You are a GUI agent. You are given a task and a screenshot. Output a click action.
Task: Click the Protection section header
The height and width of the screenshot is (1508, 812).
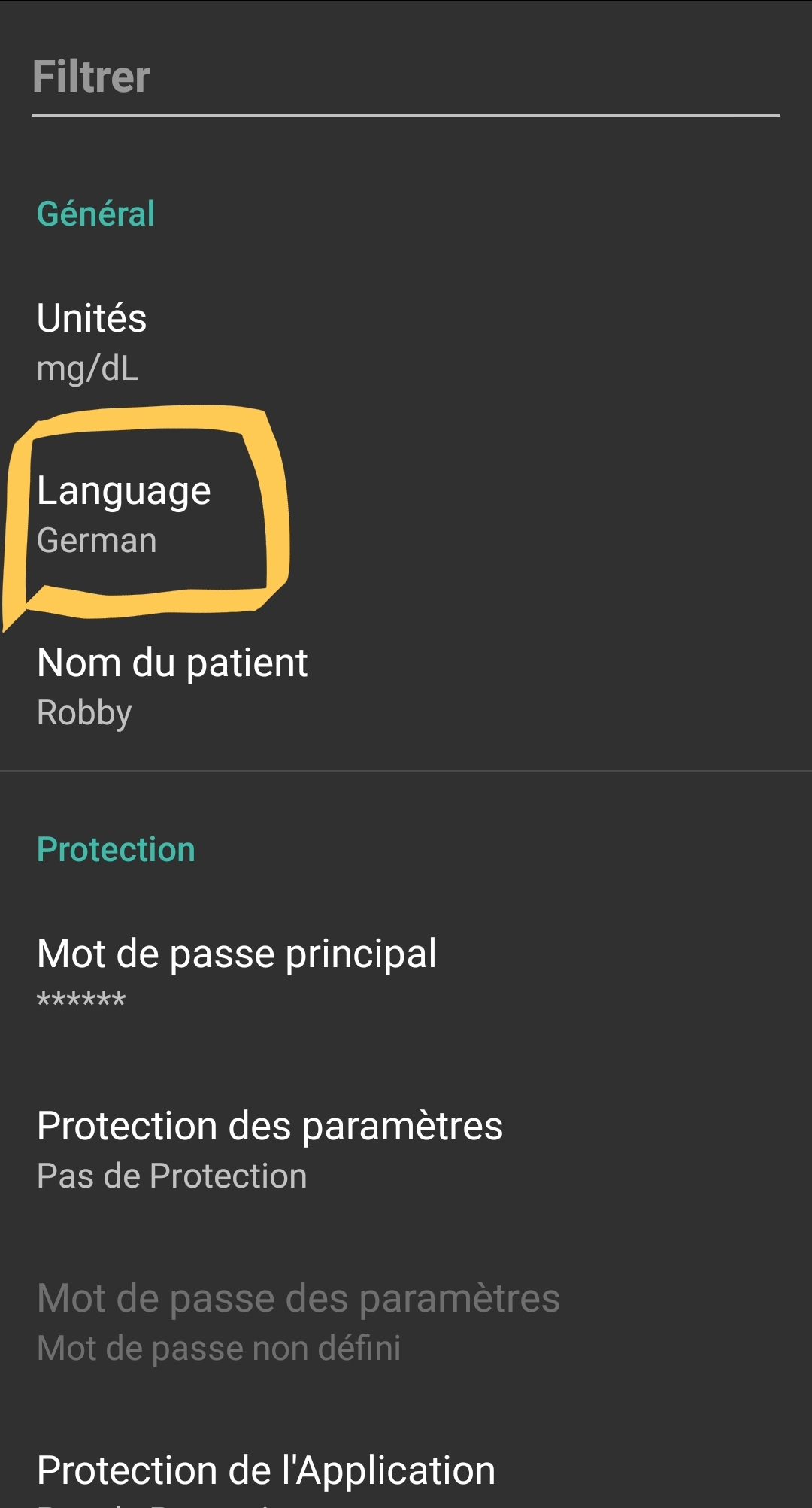pyautogui.click(x=115, y=848)
